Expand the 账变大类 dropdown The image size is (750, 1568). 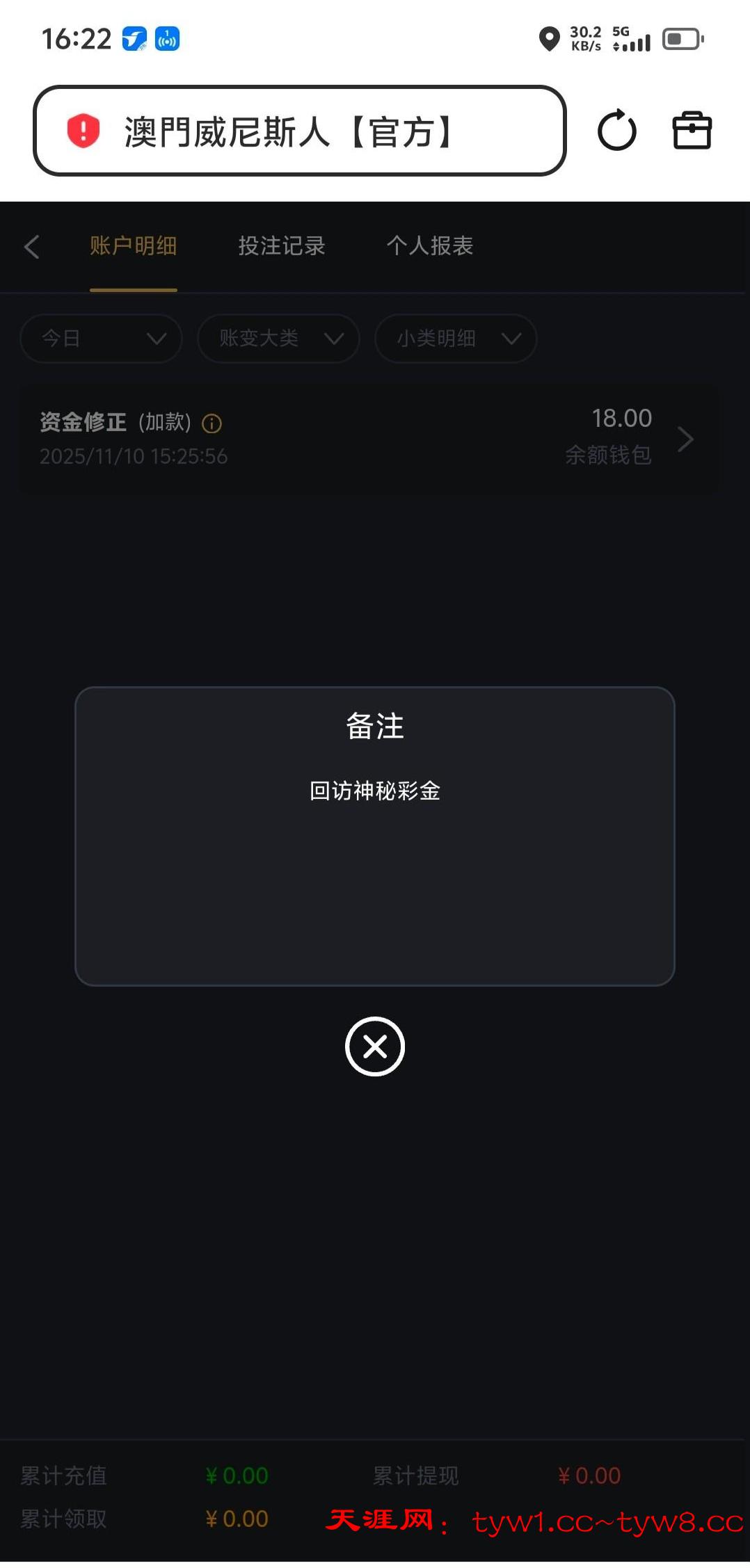pos(278,339)
